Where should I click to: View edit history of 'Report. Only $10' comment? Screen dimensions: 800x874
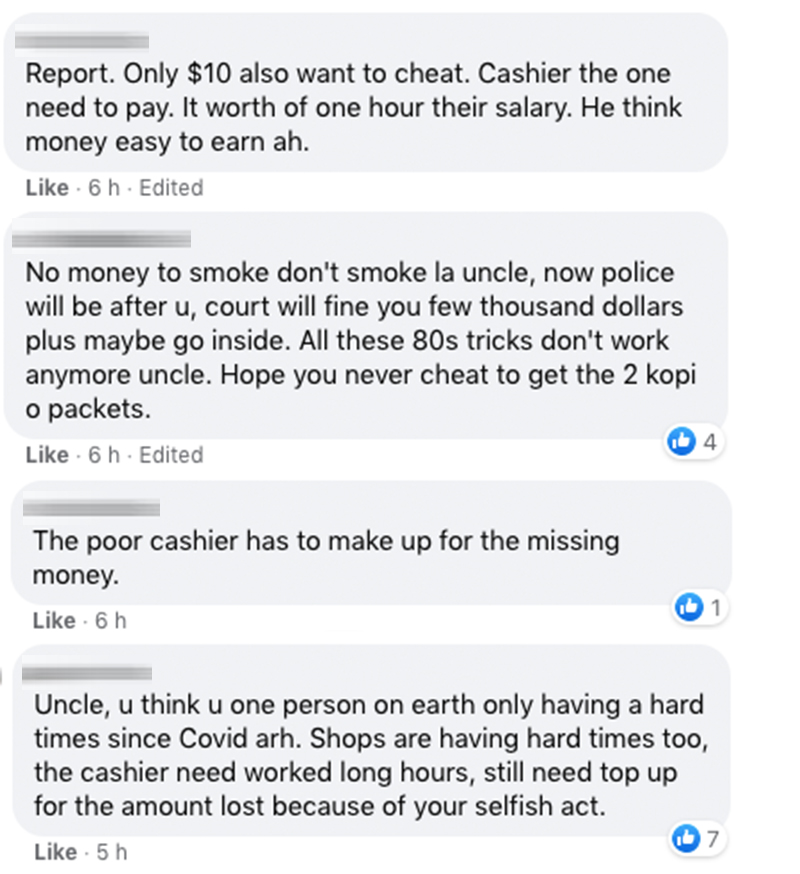pos(170,188)
